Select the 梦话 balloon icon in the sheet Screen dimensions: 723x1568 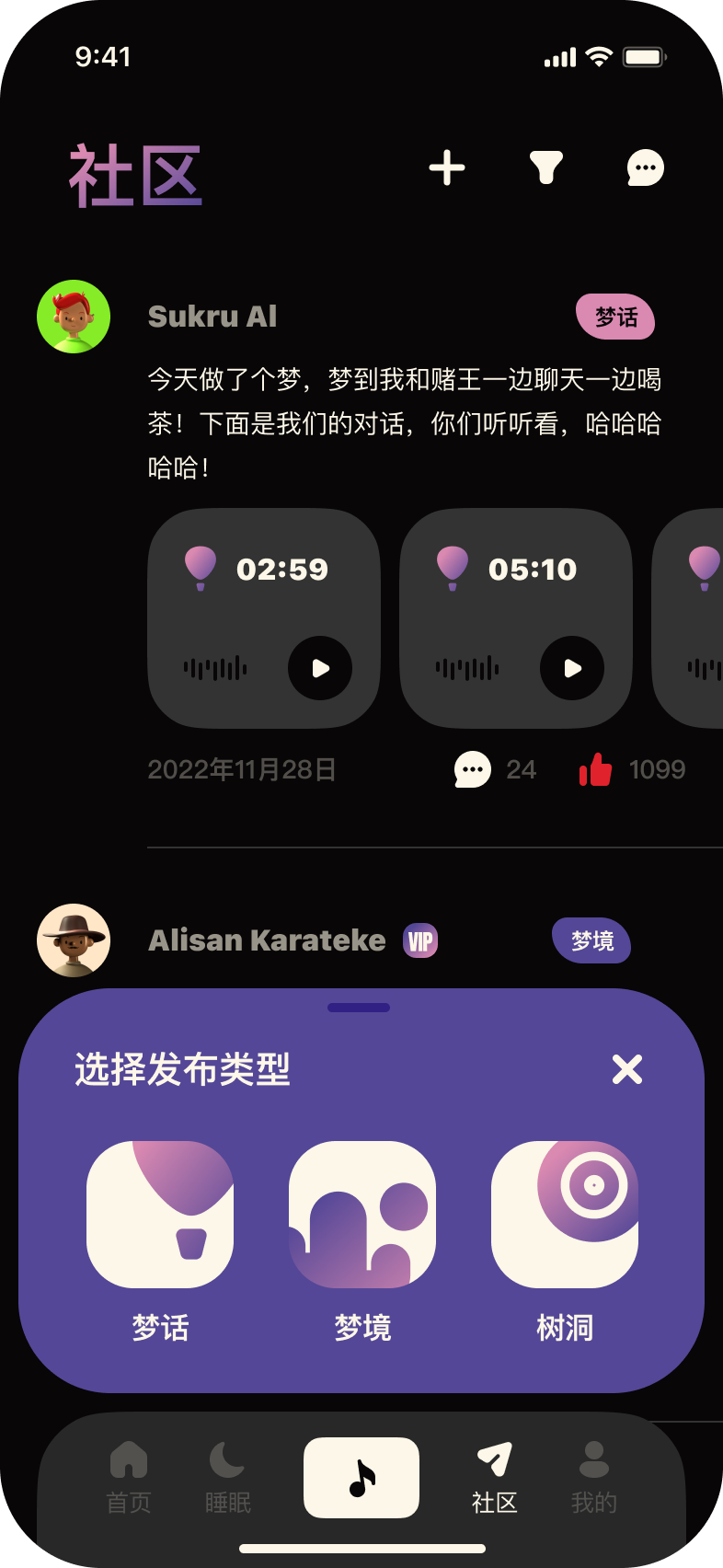pyautogui.click(x=160, y=1215)
